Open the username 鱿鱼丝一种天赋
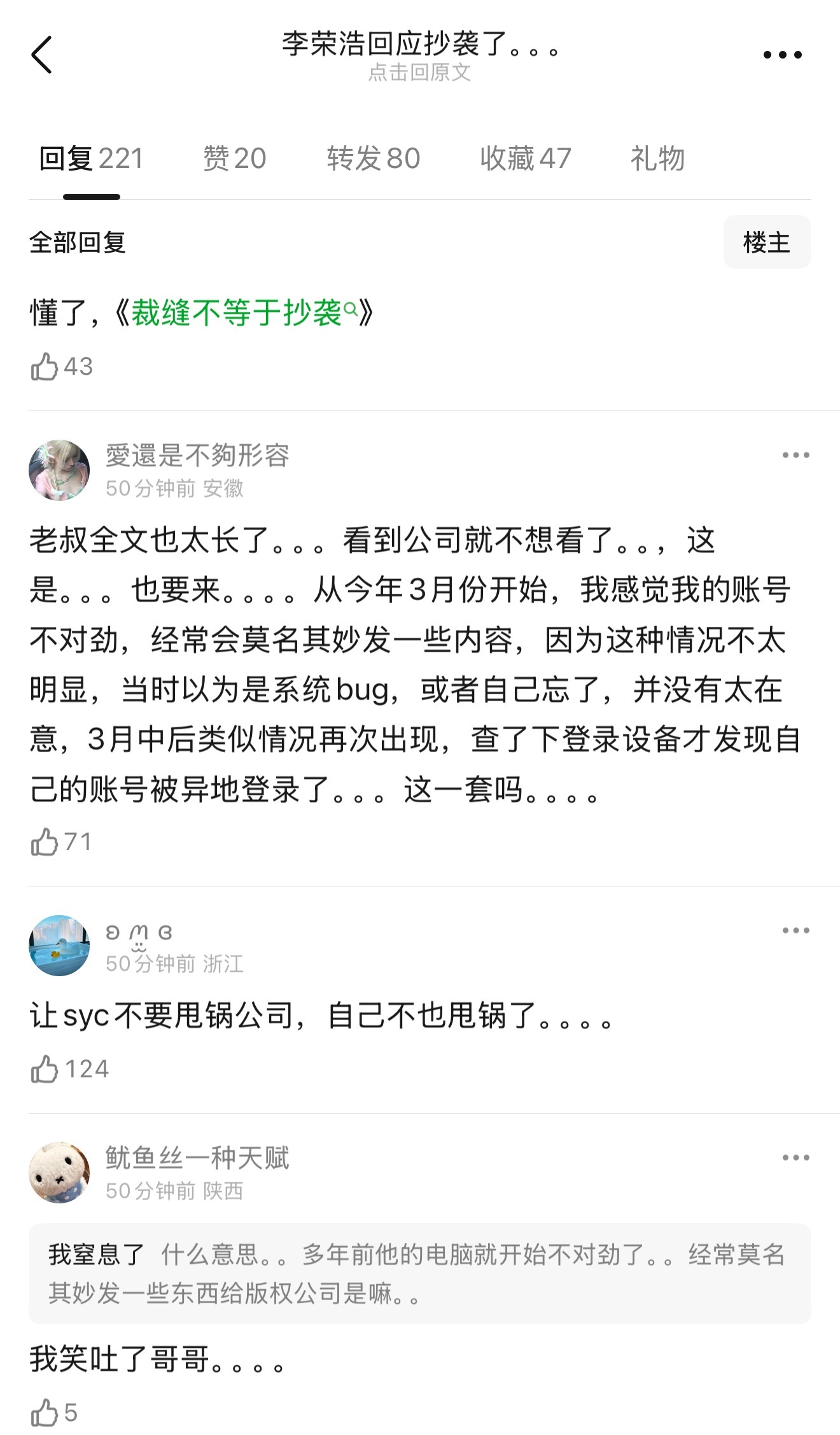Viewport: 840px width, 1435px height. coord(197,1158)
